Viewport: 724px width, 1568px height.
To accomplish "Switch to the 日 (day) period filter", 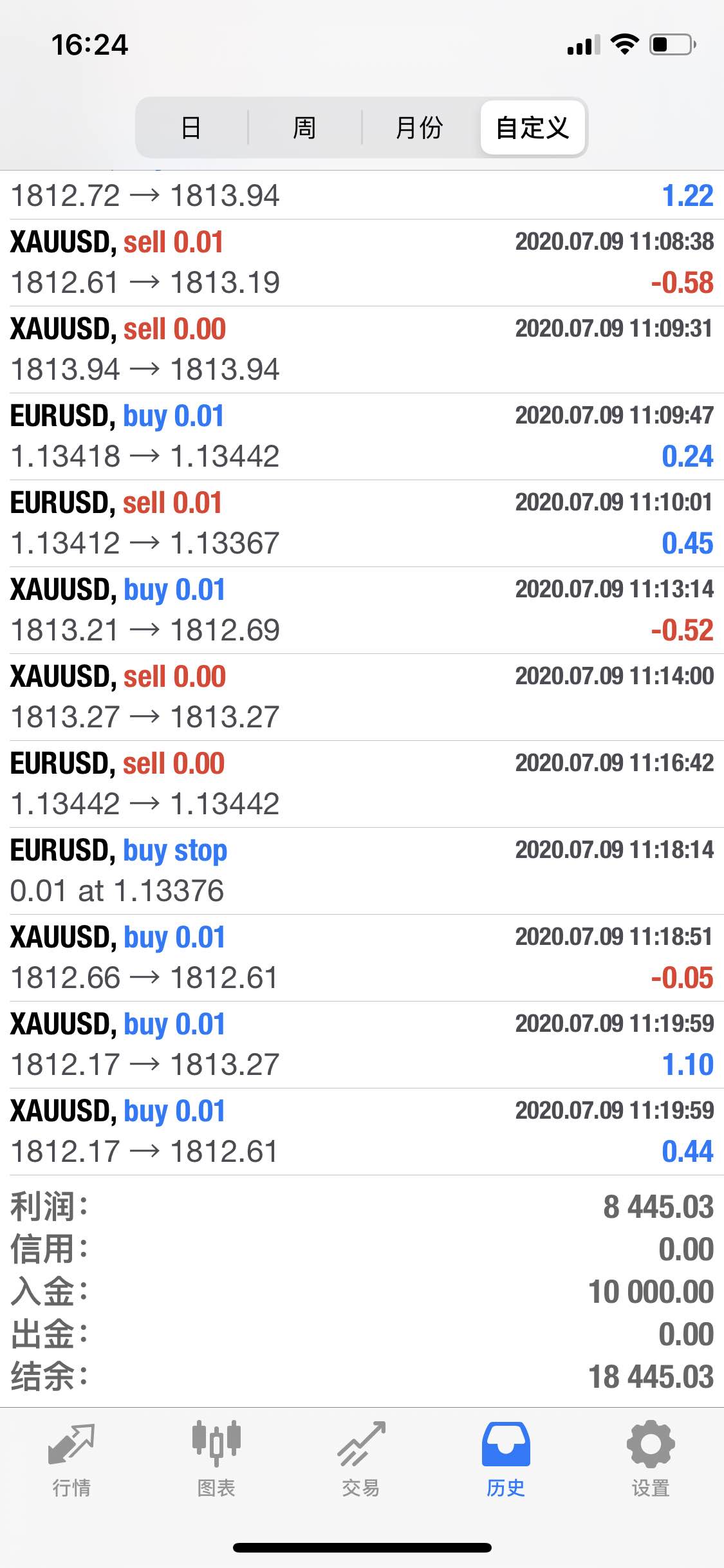I will [x=192, y=127].
